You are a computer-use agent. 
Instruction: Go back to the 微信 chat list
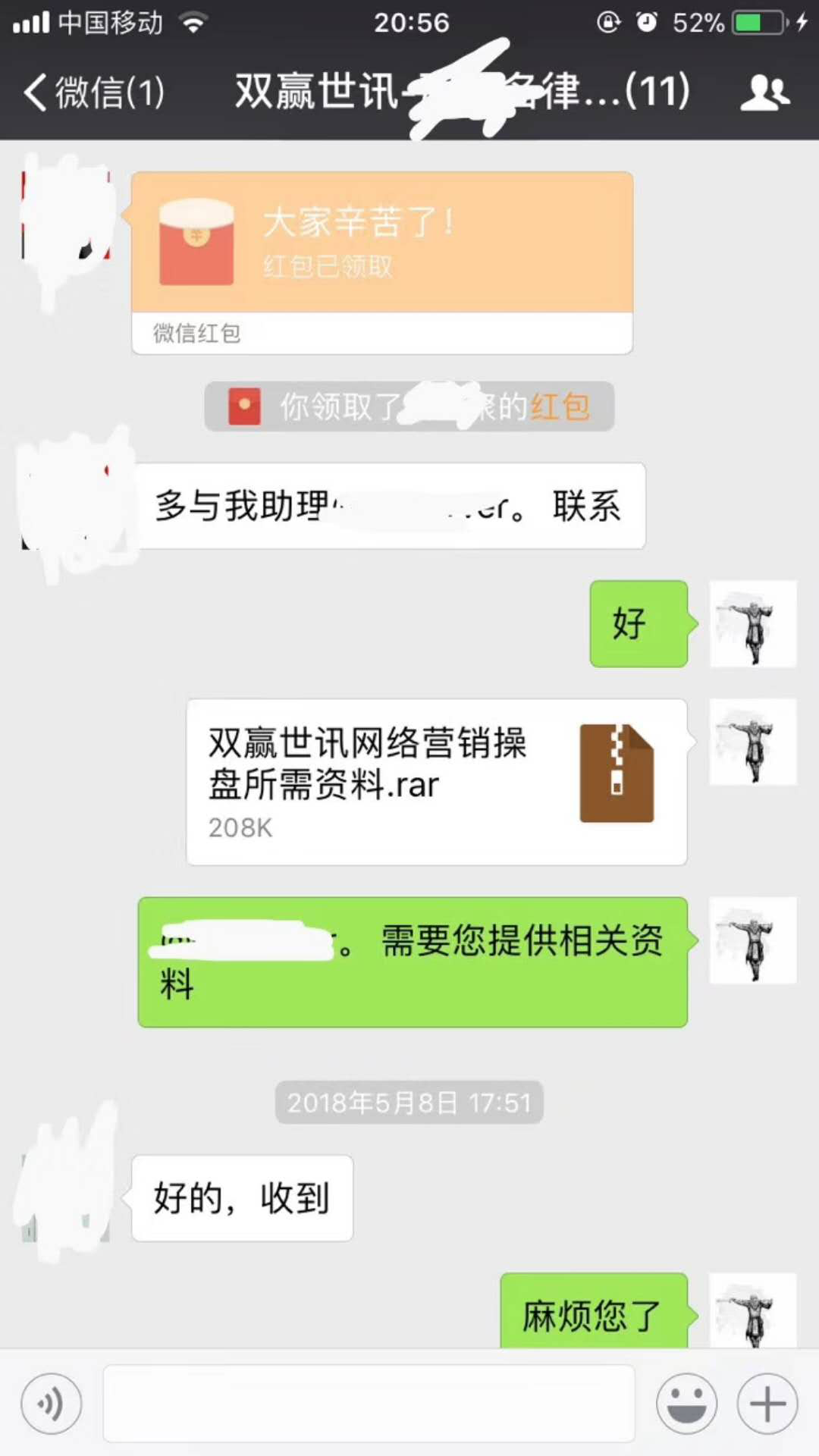coord(93,93)
